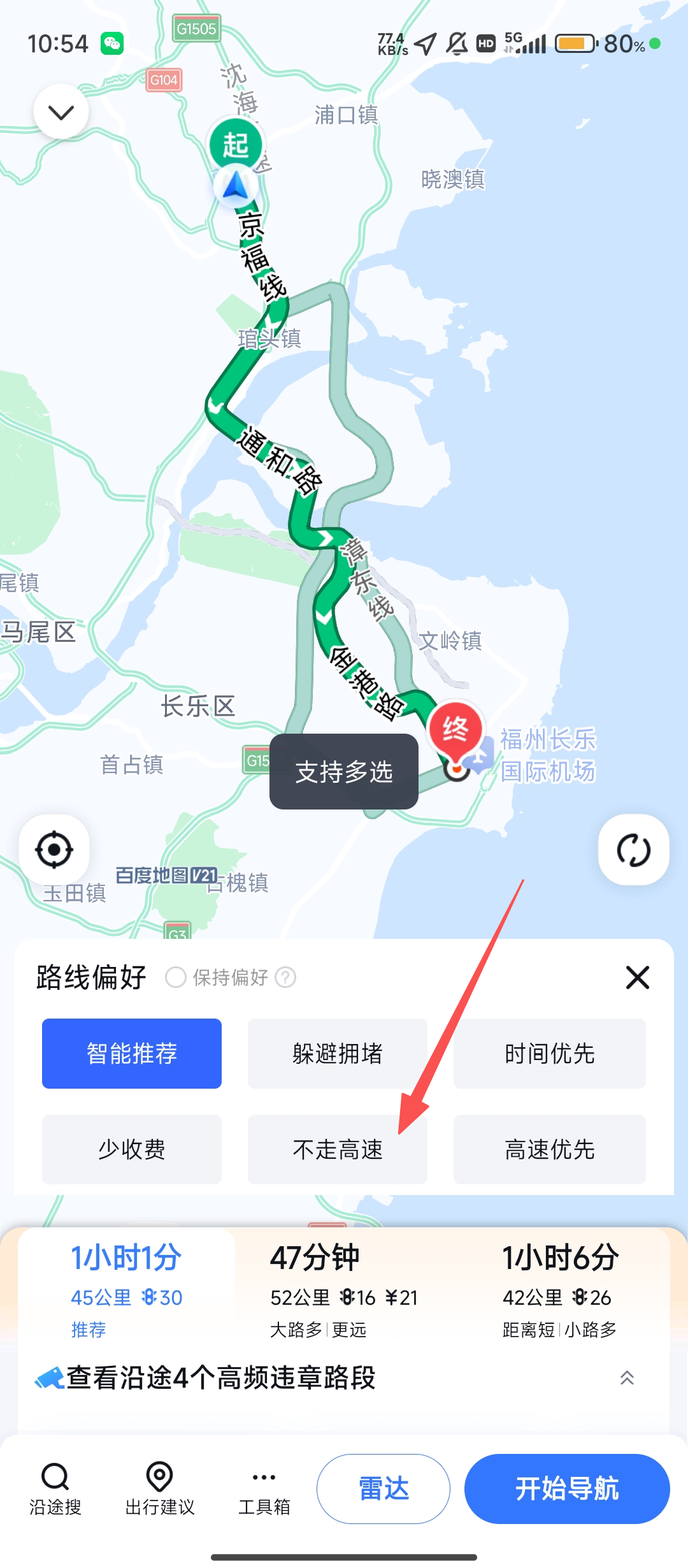The width and height of the screenshot is (688, 1568).
Task: Tap the 雷达 button
Action: pos(383,1488)
